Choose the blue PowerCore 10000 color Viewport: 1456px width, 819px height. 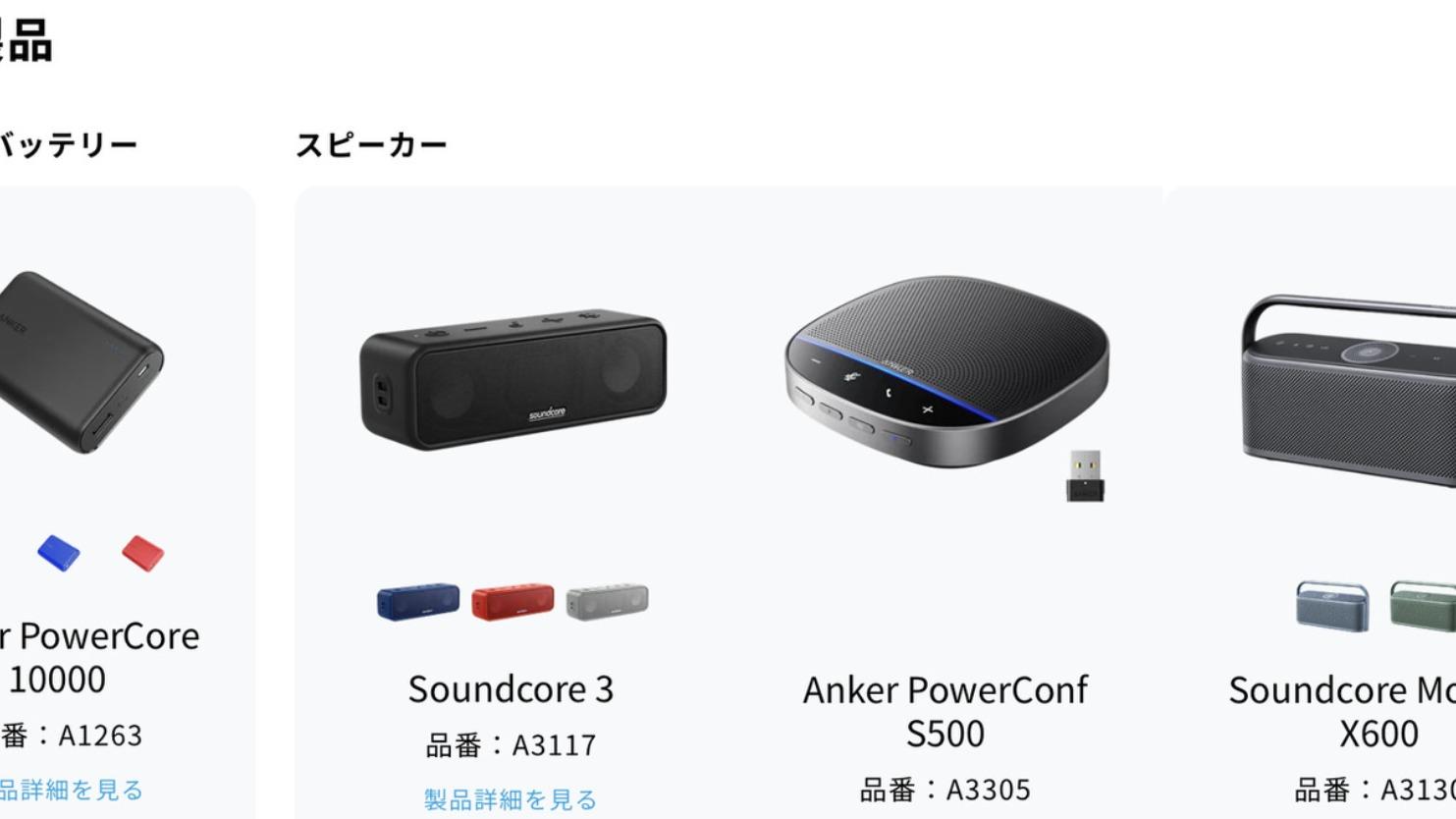click(59, 552)
